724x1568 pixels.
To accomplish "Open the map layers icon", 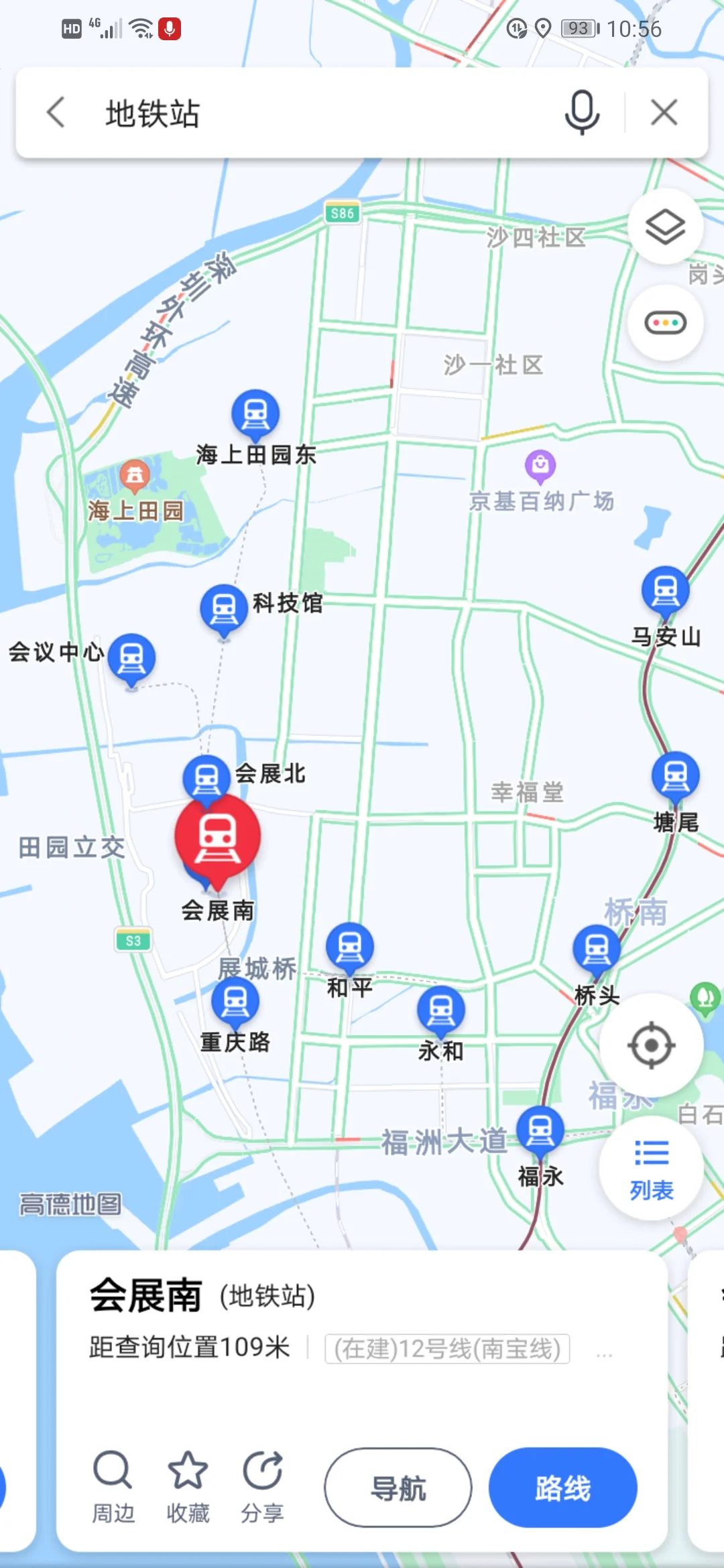I will 664,228.
